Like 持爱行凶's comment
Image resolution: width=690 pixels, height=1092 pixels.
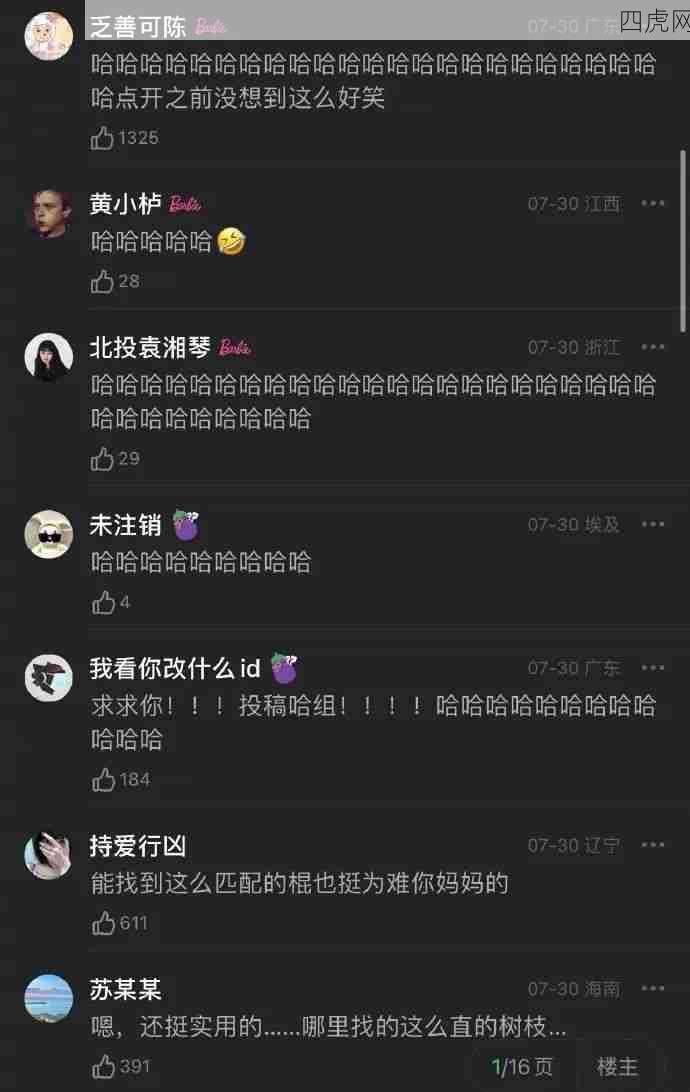click(103, 923)
